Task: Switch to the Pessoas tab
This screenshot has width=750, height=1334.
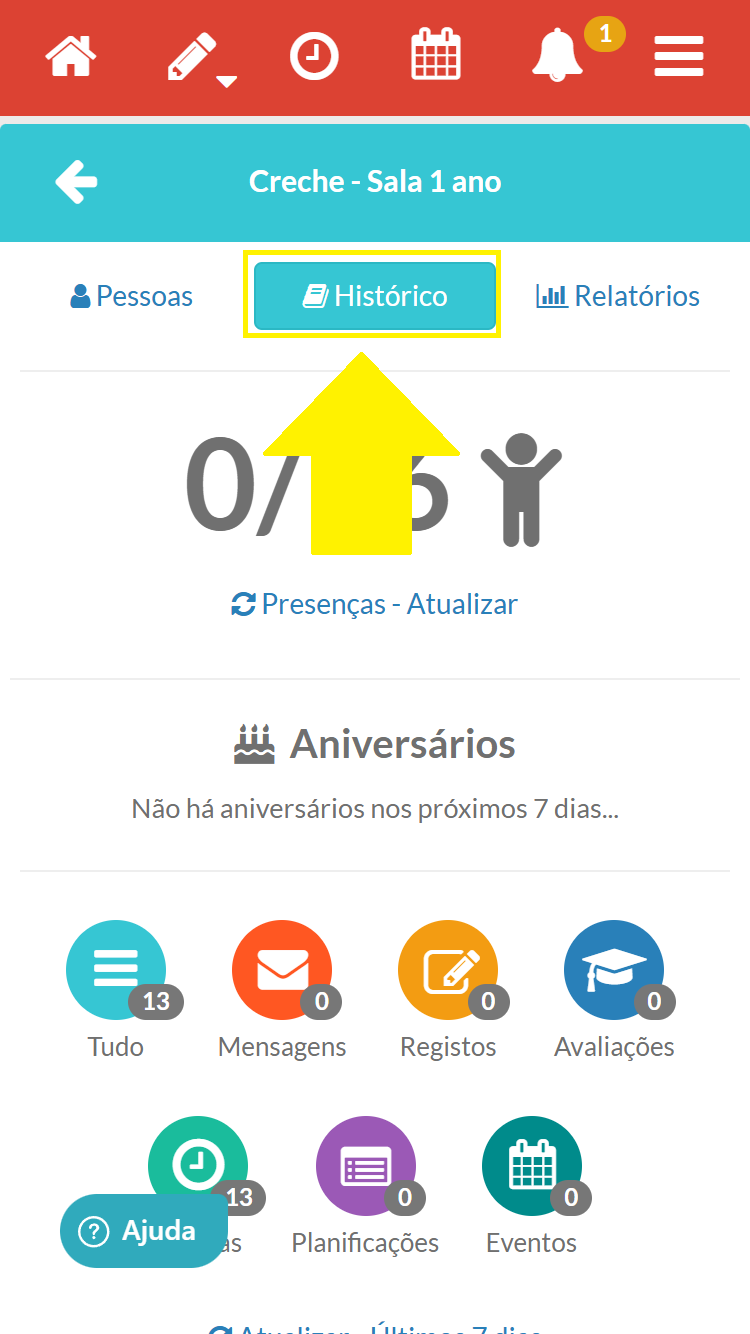Action: click(132, 296)
